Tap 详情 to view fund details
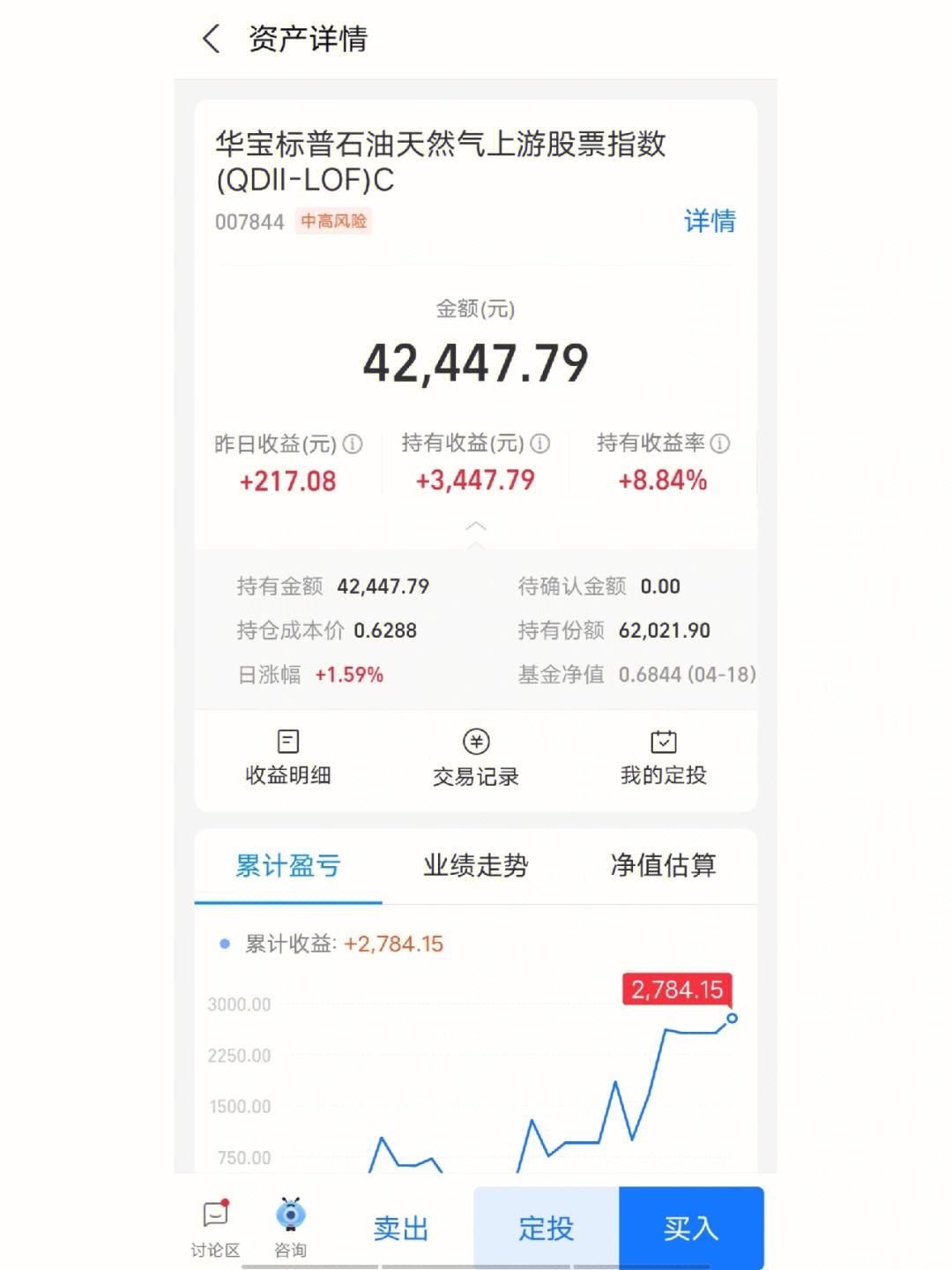 pyautogui.click(x=710, y=220)
